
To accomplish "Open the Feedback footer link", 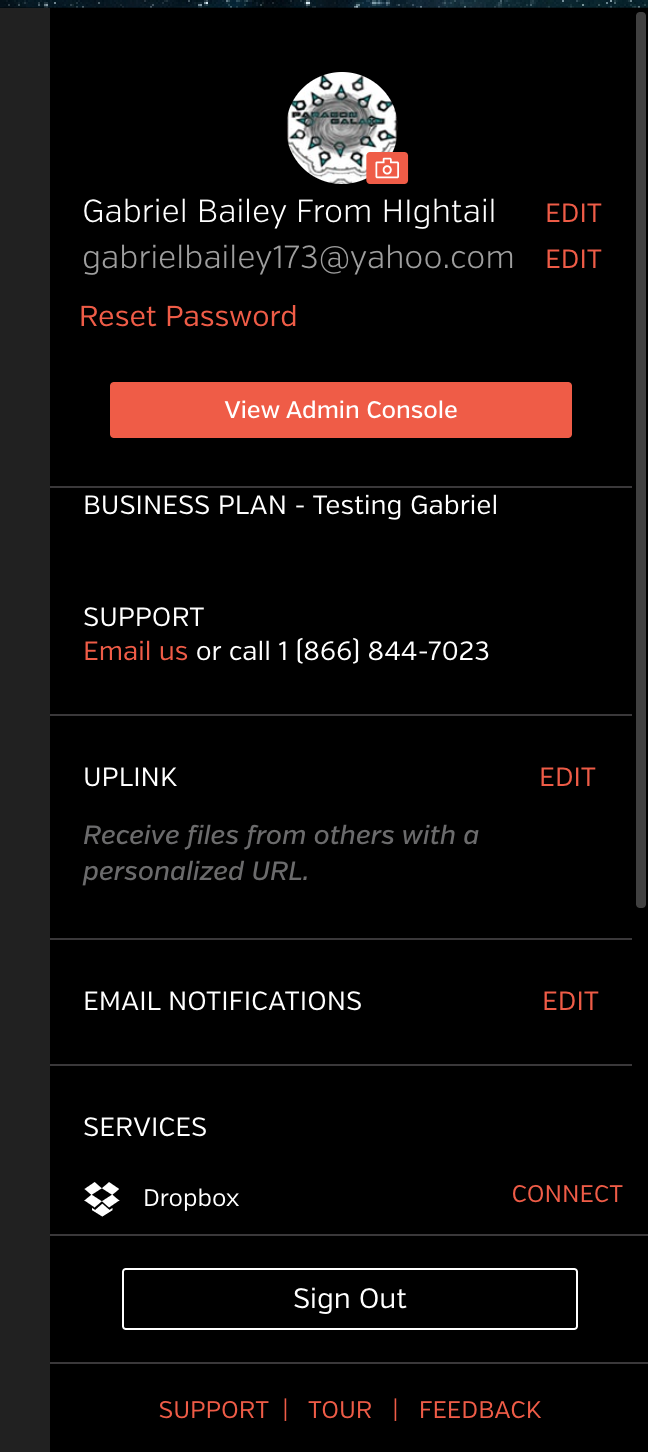I will 480,1410.
